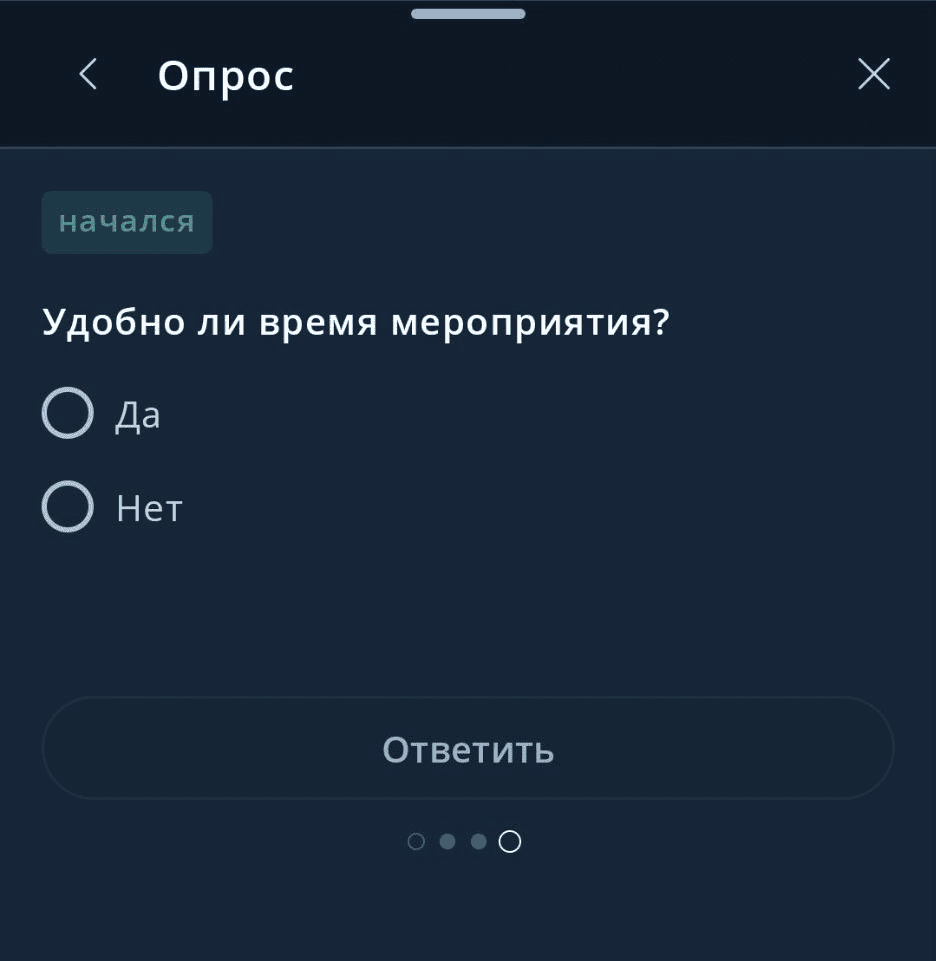
Task: Click the "Опрос" header title
Action: 225,74
